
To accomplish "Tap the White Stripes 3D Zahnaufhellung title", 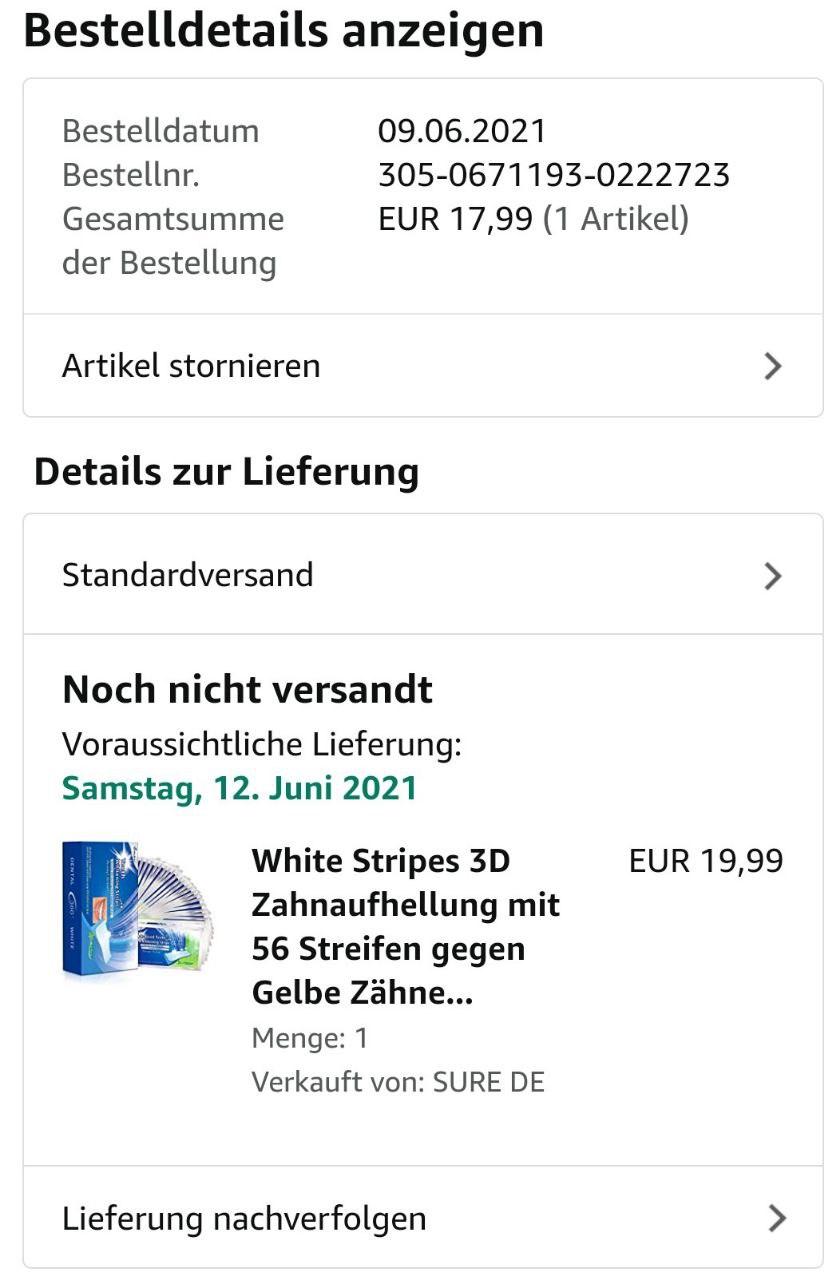I will point(406,927).
